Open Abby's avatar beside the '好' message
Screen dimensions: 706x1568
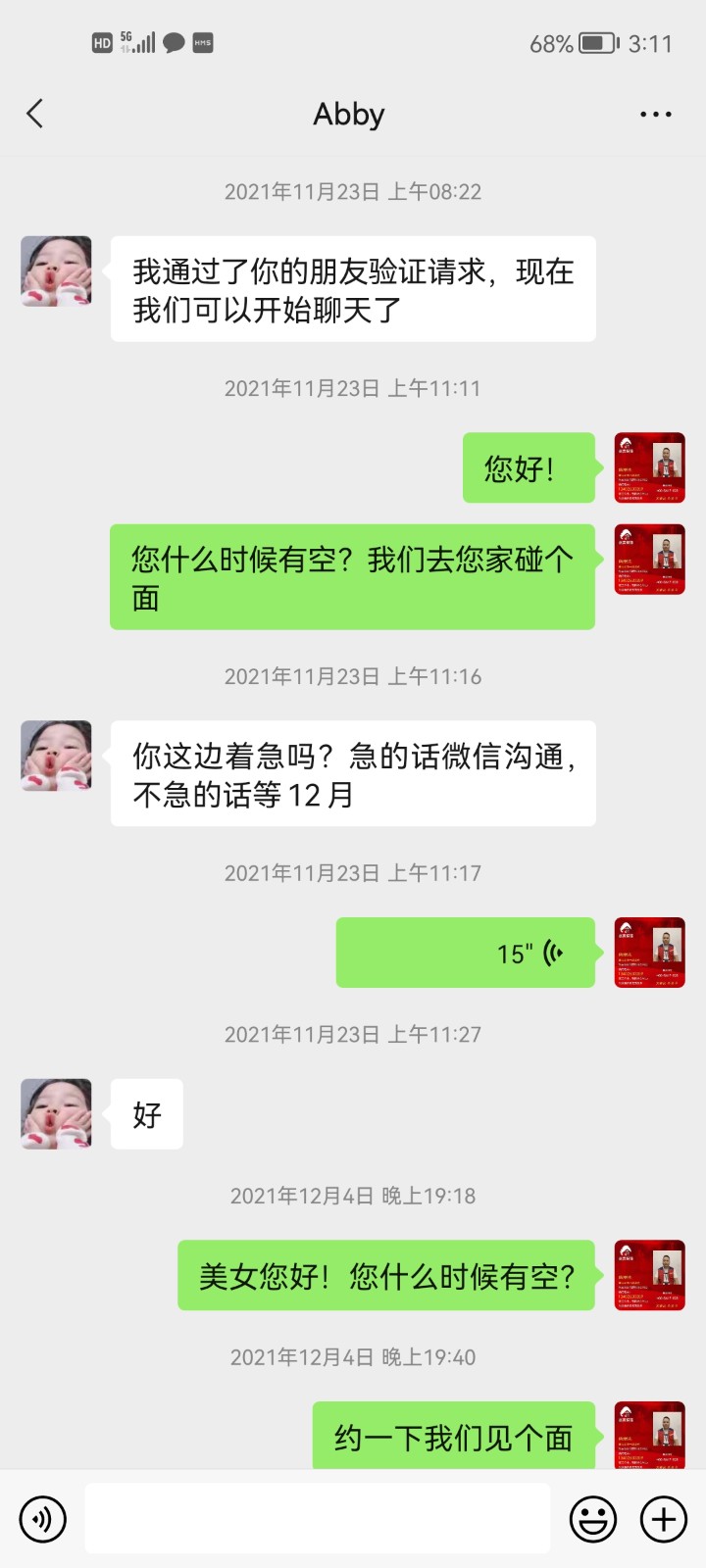(57, 1114)
